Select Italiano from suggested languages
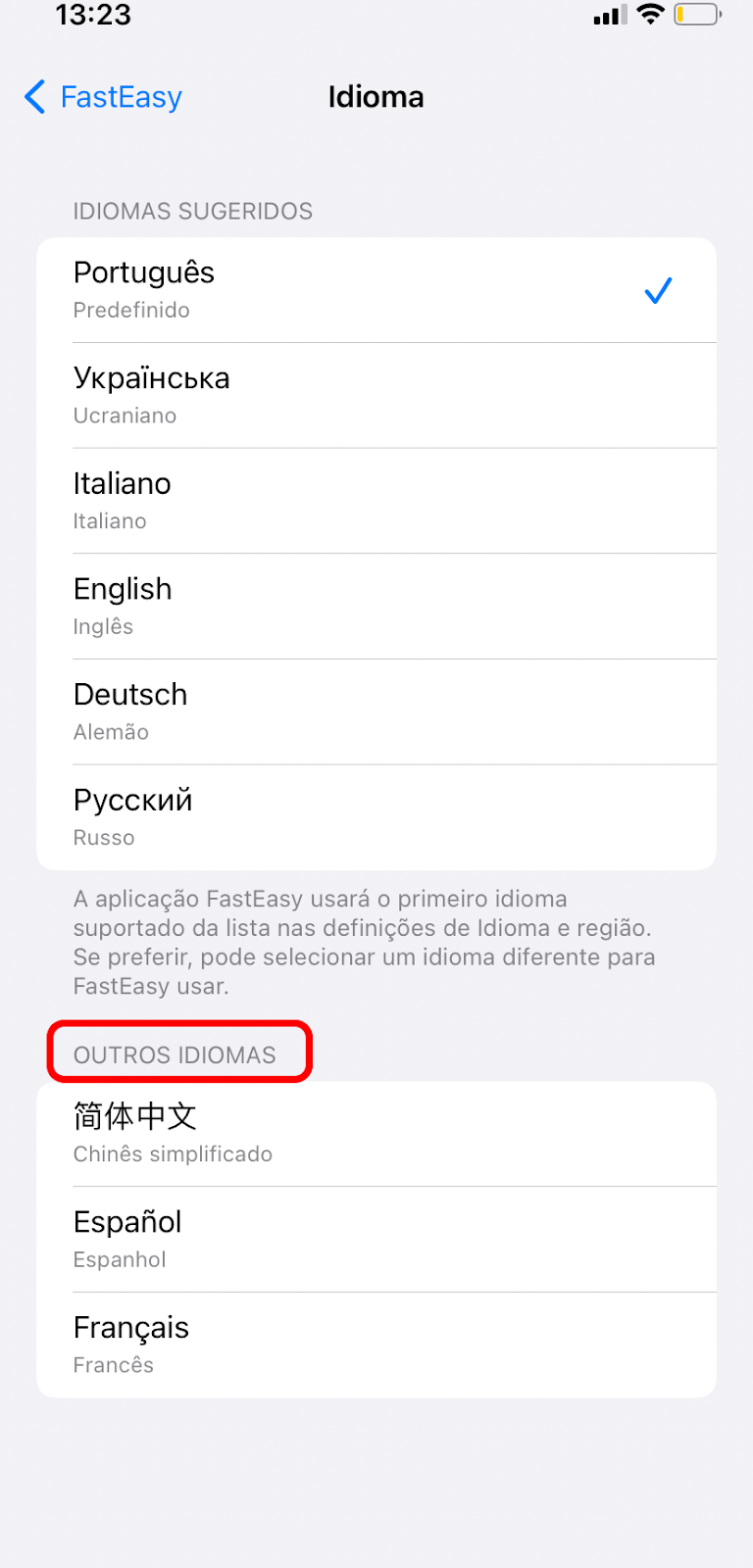The image size is (753, 1568). (x=376, y=501)
